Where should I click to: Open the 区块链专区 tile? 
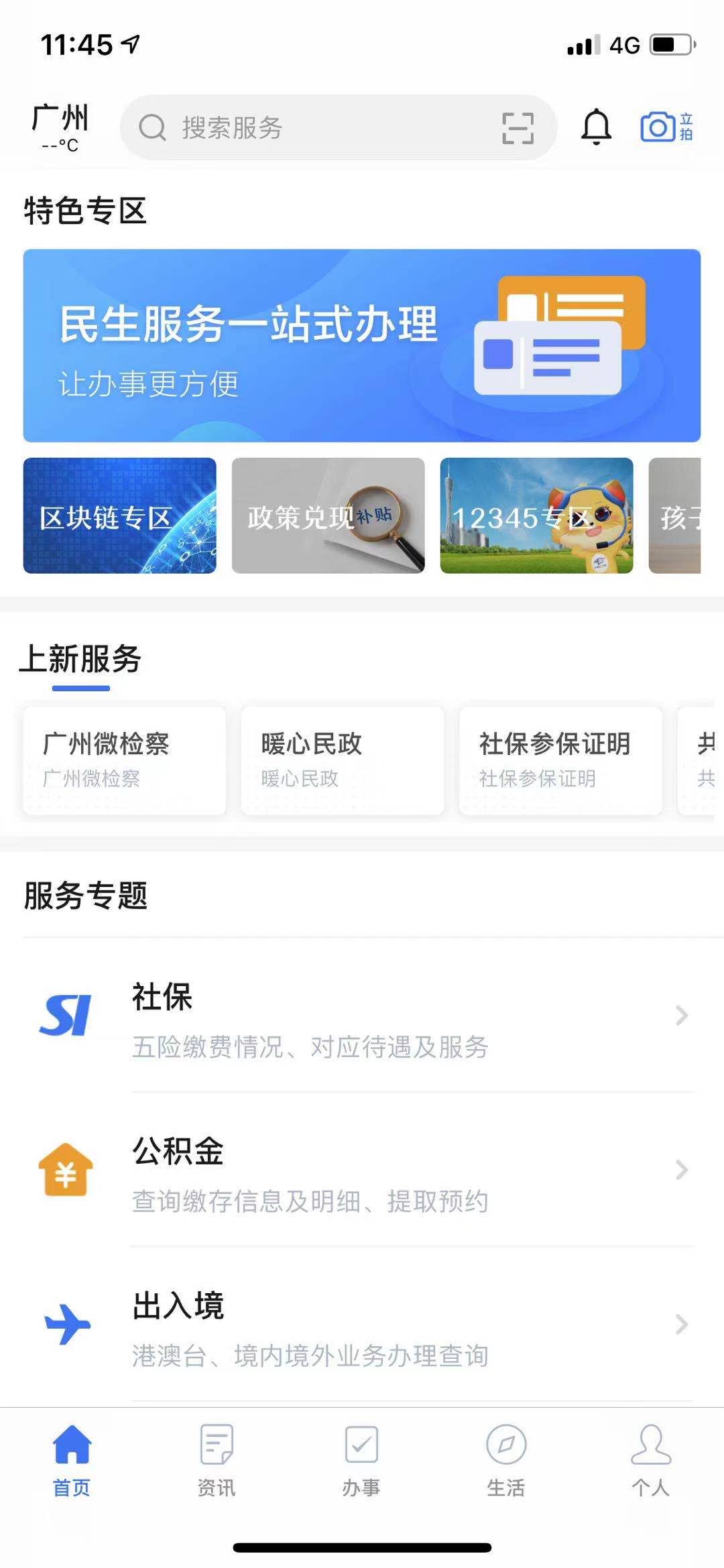119,516
